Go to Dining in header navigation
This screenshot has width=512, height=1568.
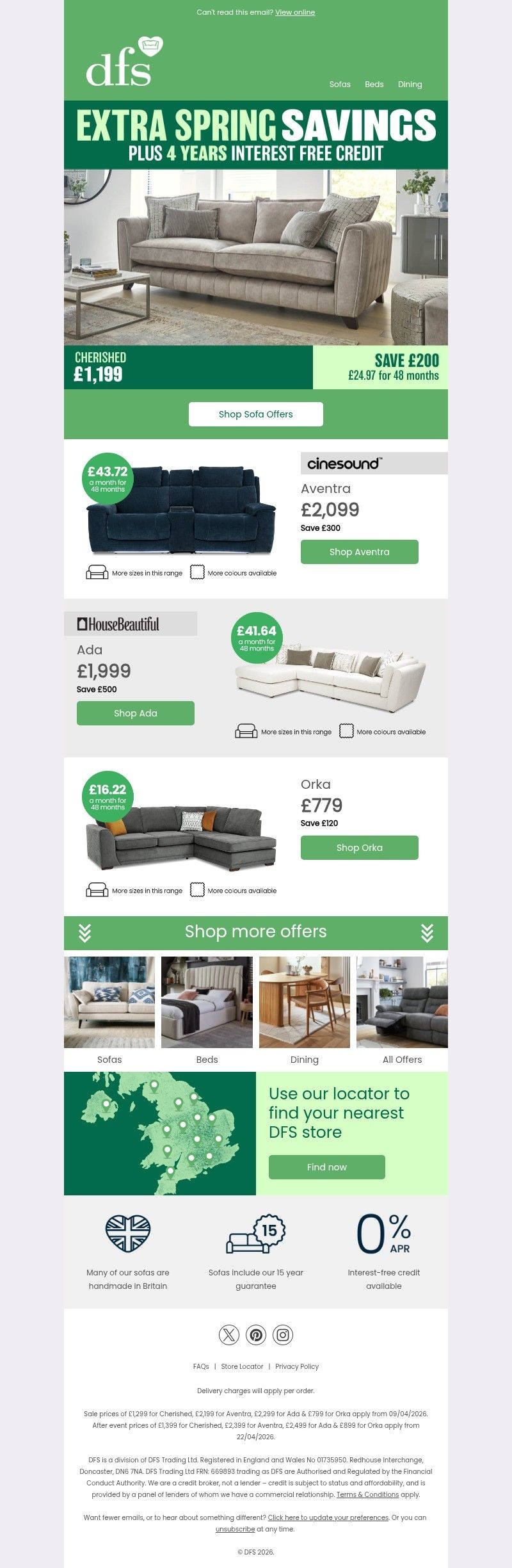click(410, 85)
